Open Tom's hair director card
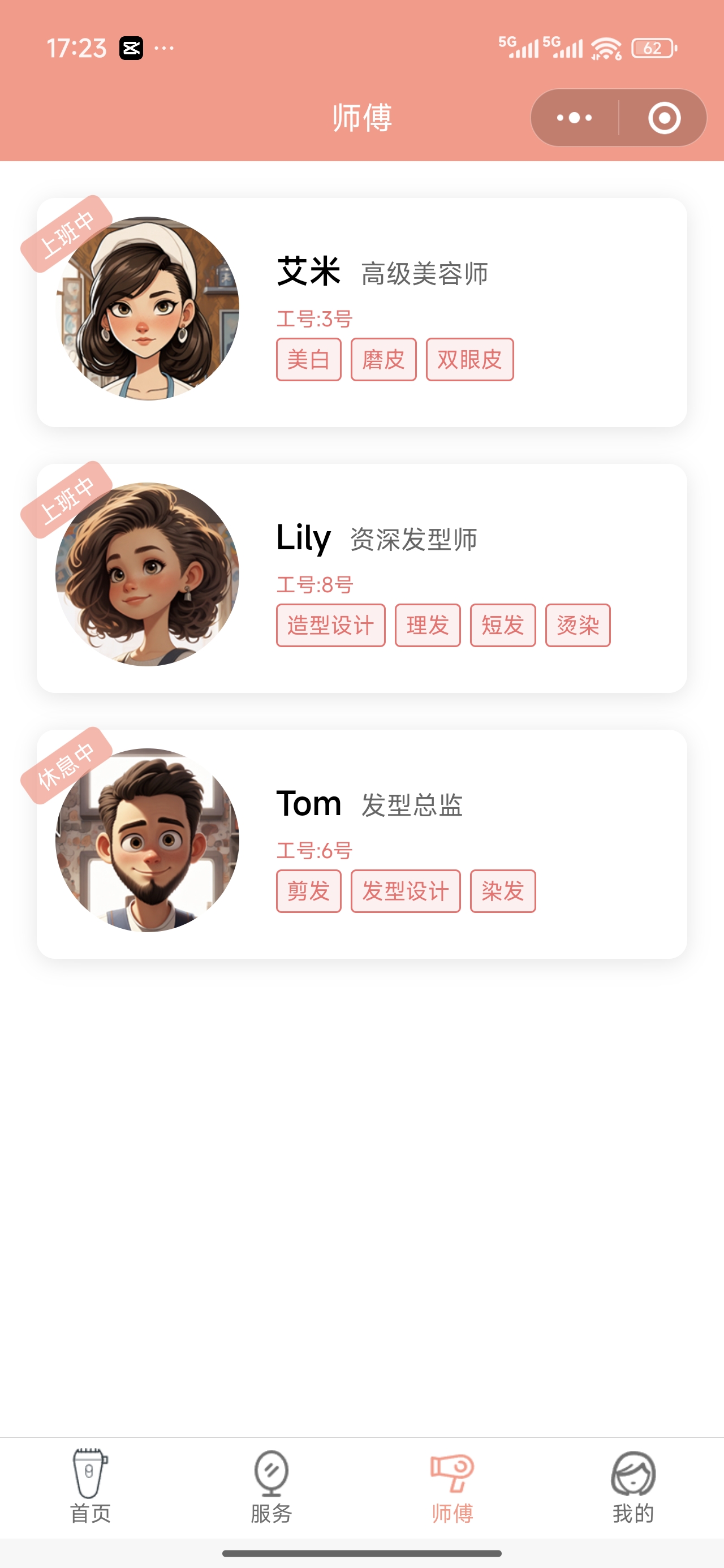The width and height of the screenshot is (724, 1568). [361, 843]
